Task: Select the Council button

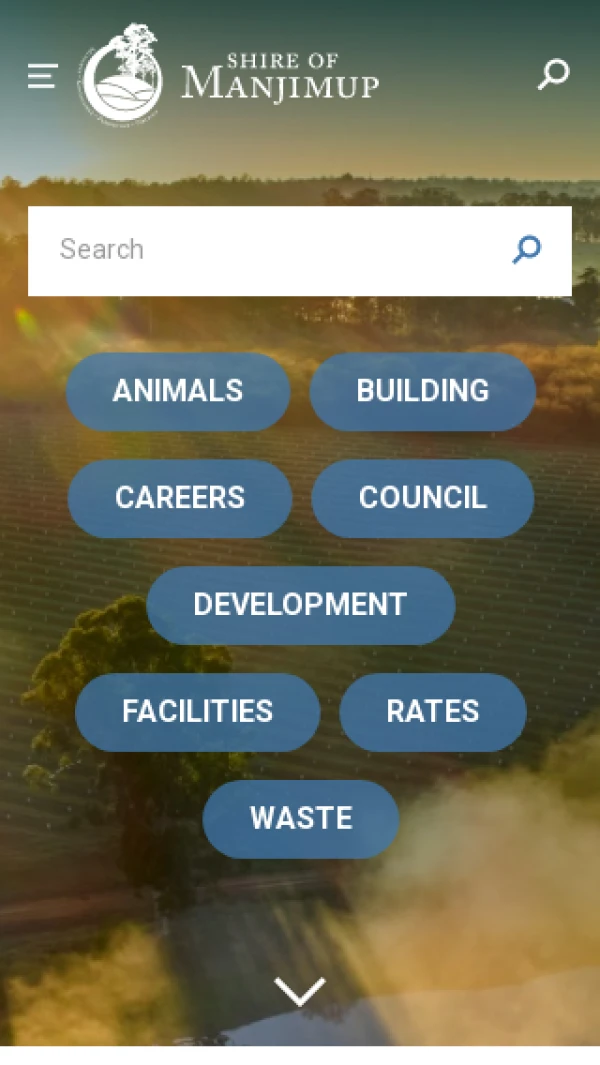Action: (422, 498)
